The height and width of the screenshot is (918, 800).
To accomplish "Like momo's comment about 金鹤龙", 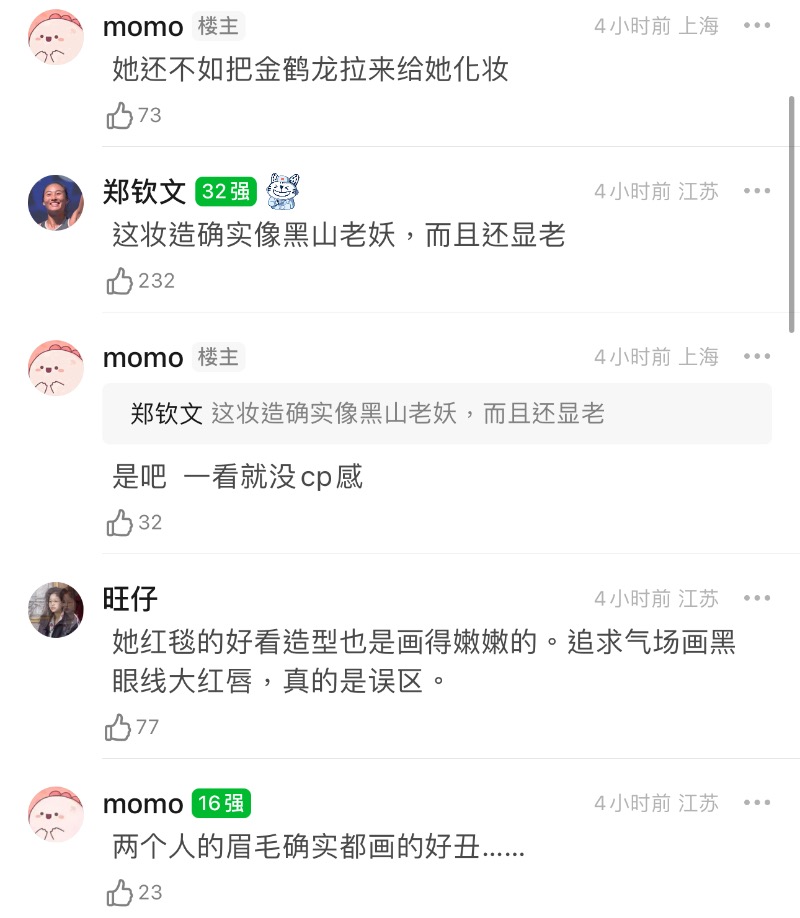I will pos(120,116).
